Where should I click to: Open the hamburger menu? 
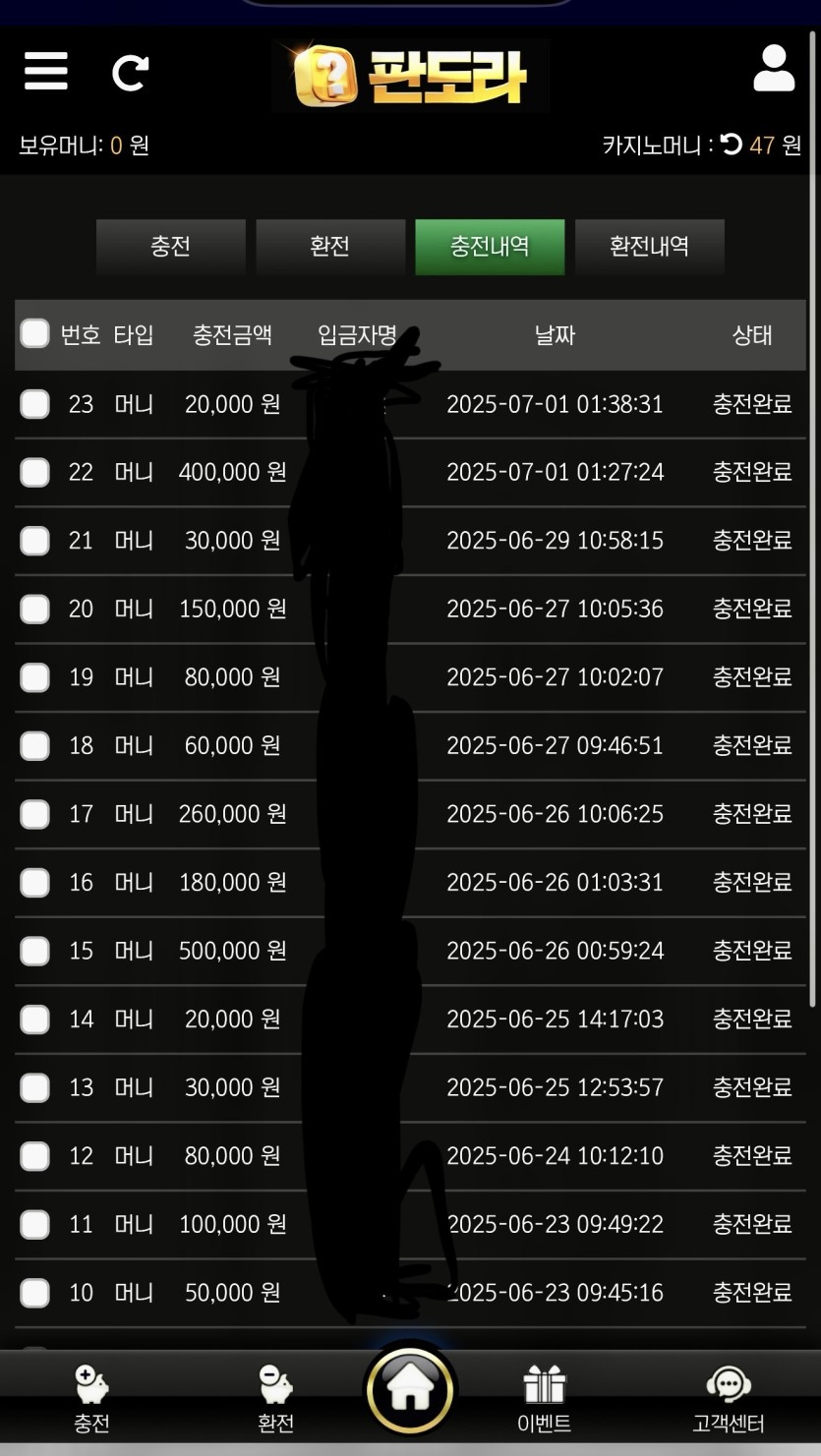(46, 71)
